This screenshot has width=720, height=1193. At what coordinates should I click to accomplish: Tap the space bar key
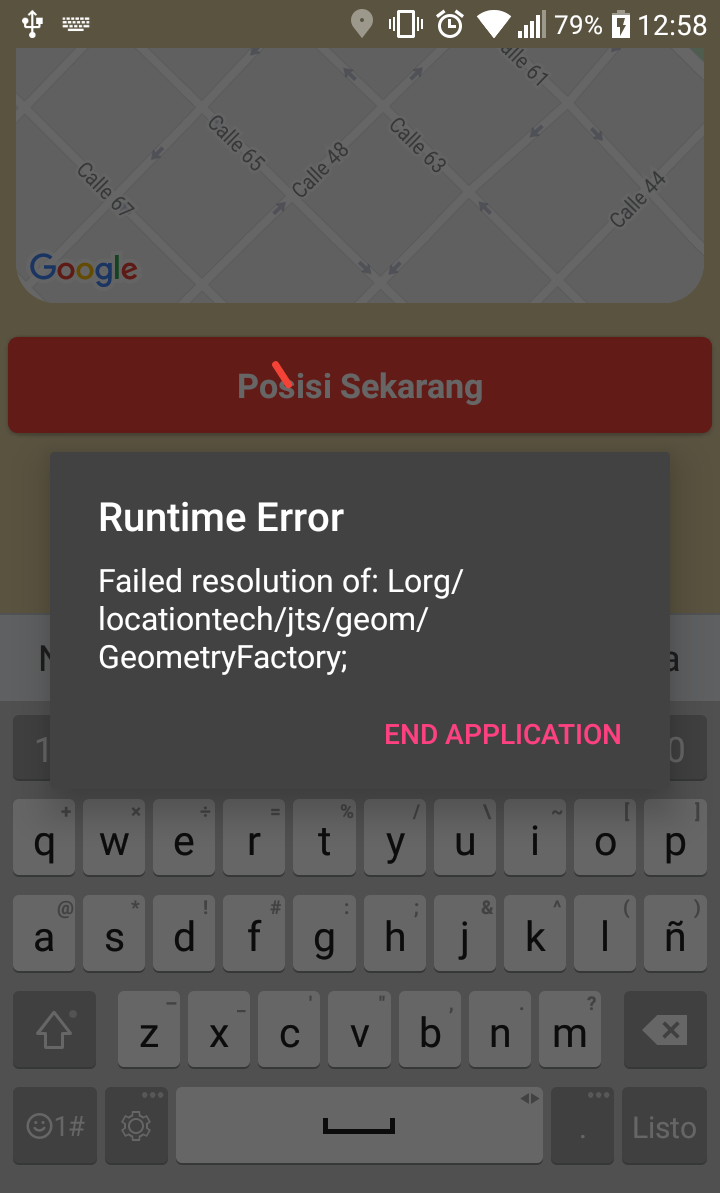click(359, 1127)
